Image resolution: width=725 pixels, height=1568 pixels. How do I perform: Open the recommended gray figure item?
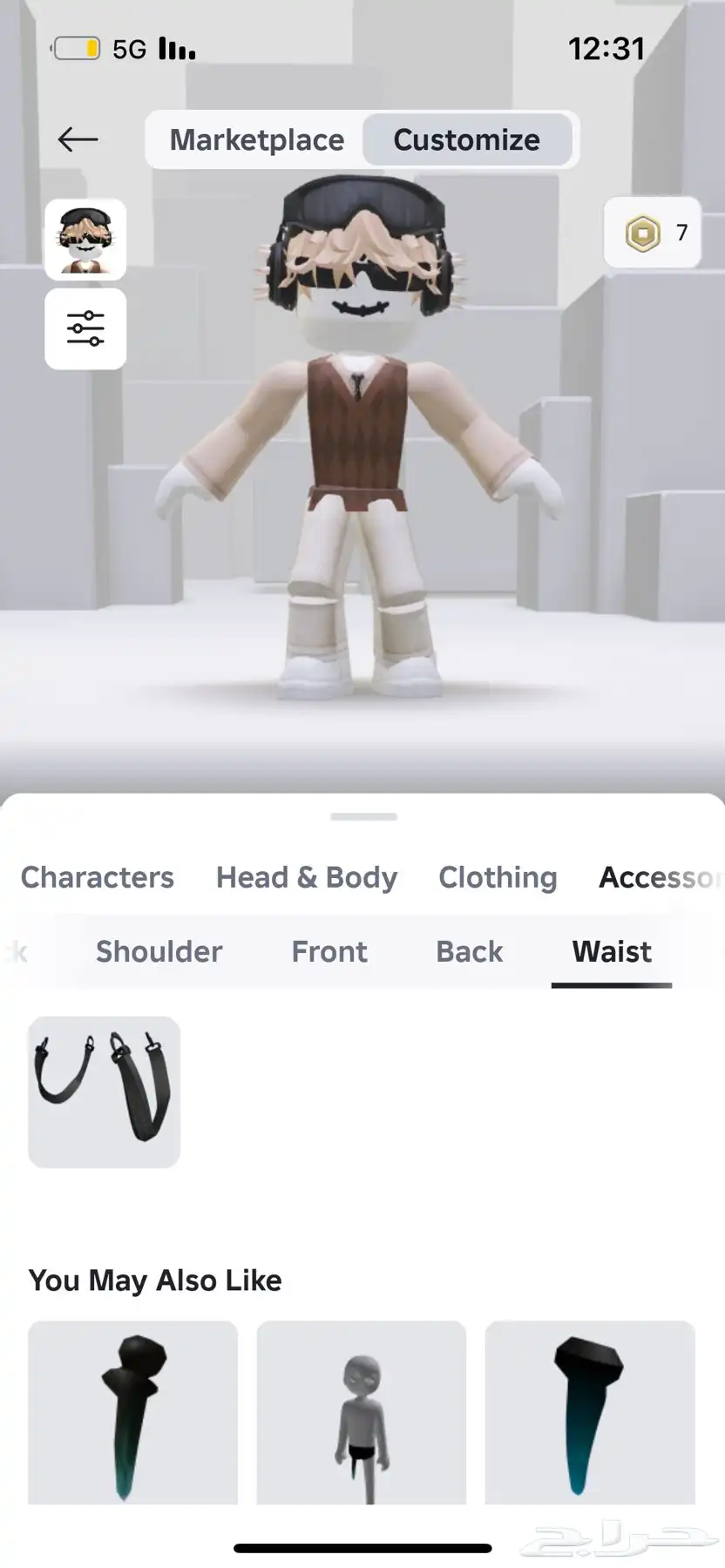(362, 1413)
